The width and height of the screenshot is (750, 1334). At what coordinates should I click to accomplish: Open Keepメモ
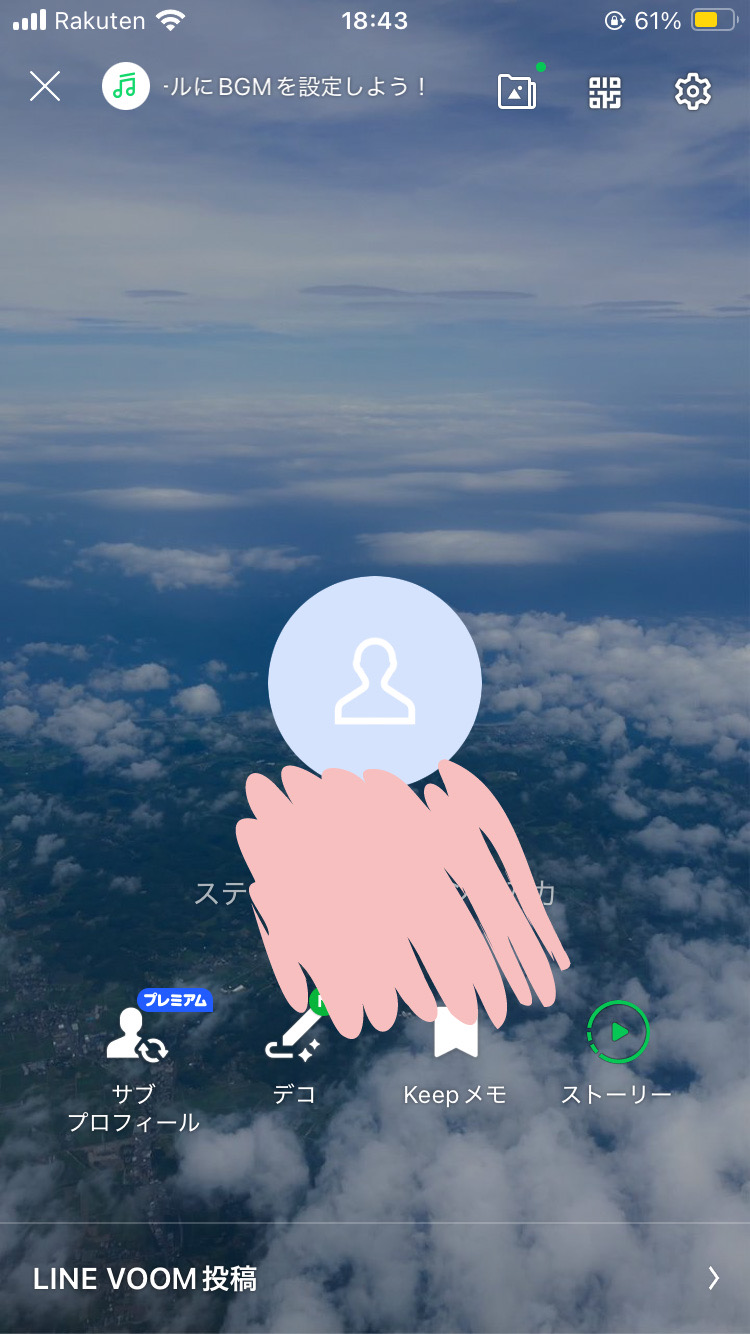coord(455,1060)
